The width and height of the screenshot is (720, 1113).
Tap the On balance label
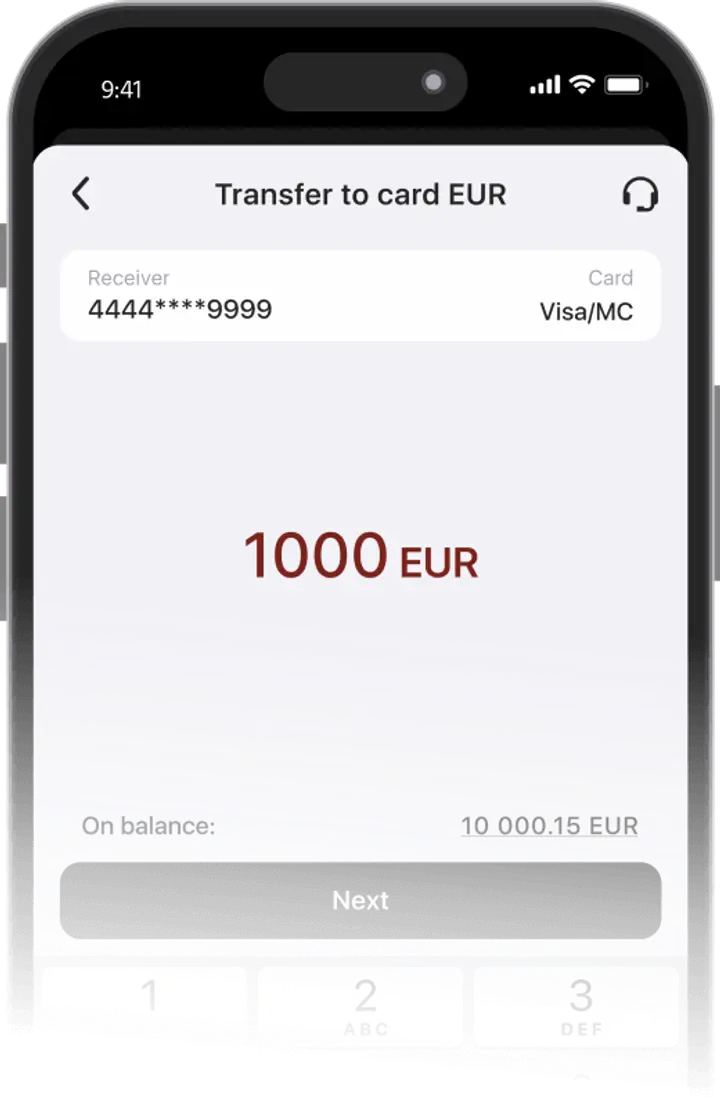(x=148, y=825)
